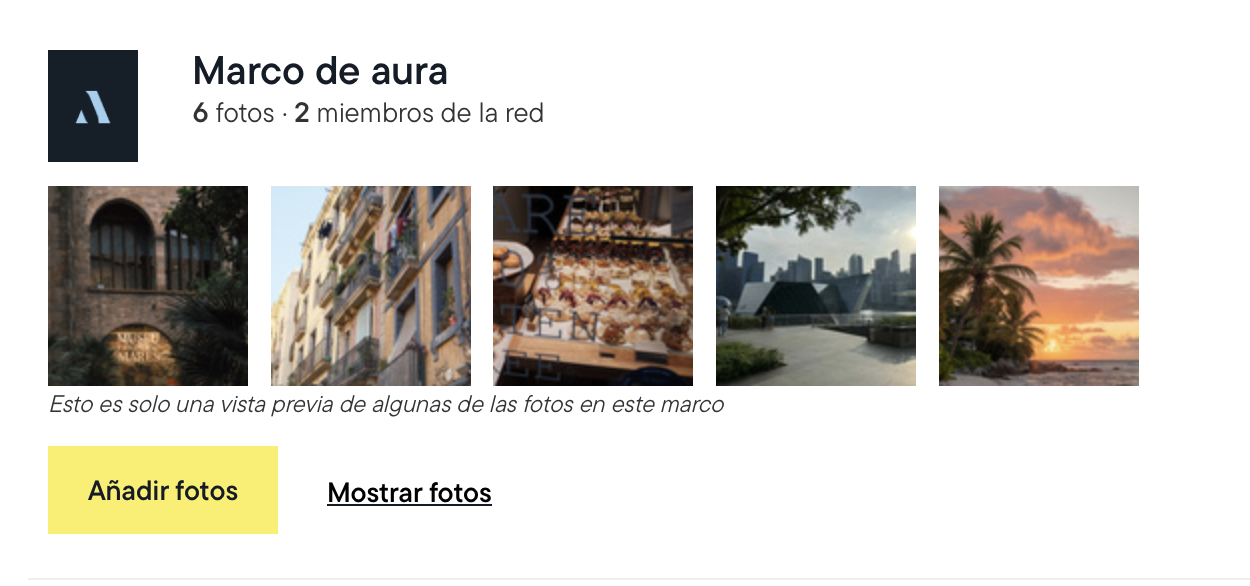Open the Mostrar fotos link
The image size is (1250, 586).
pyautogui.click(x=409, y=493)
